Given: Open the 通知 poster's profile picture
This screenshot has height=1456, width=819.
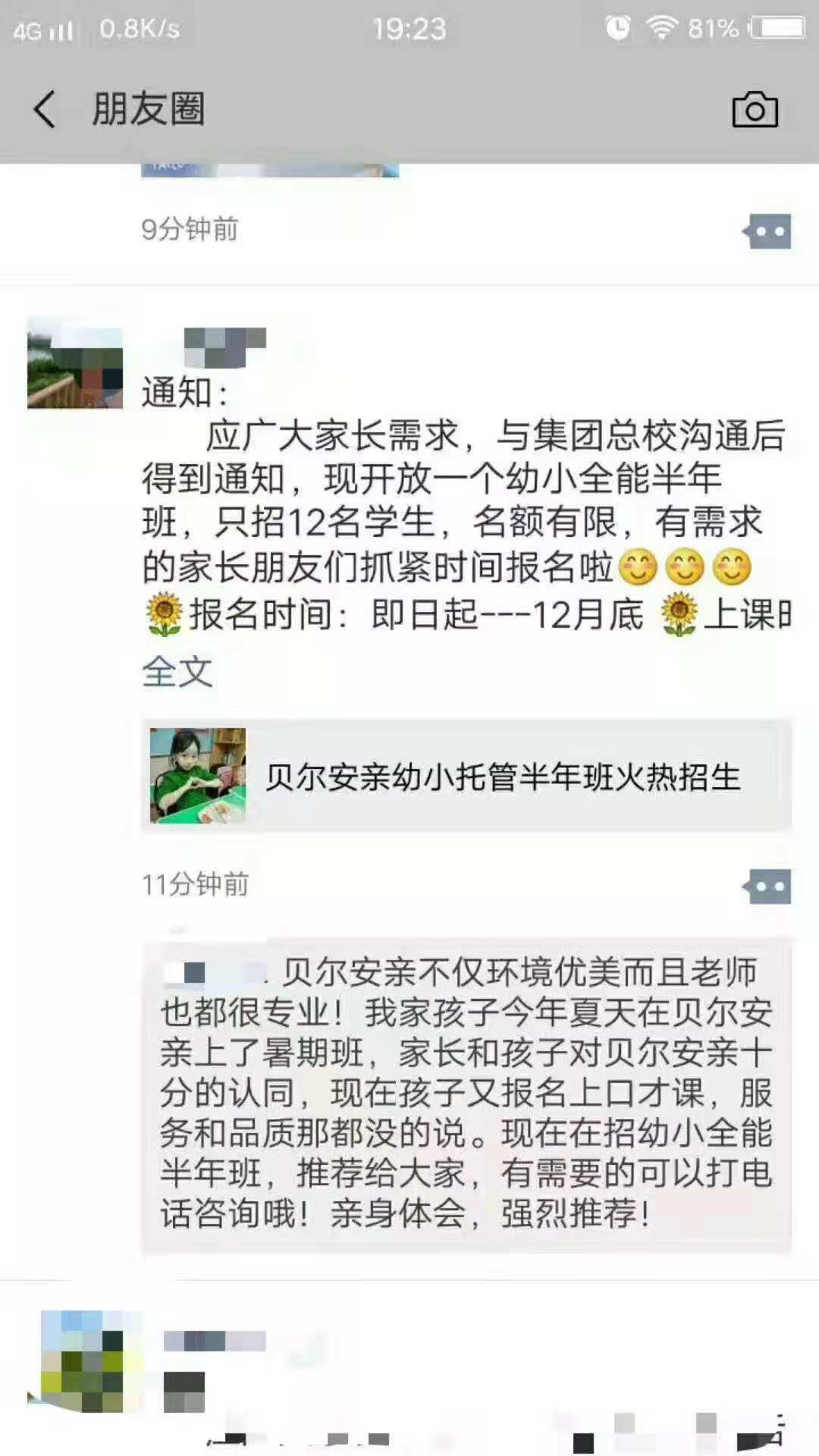Looking at the screenshot, I should 75,363.
